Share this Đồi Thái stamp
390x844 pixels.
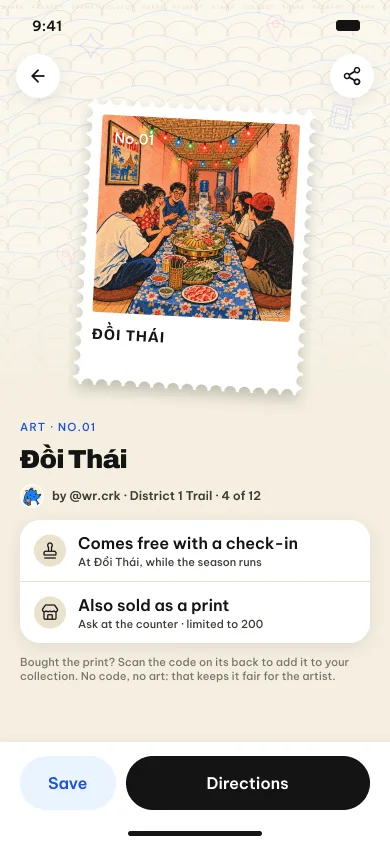pyautogui.click(x=352, y=76)
